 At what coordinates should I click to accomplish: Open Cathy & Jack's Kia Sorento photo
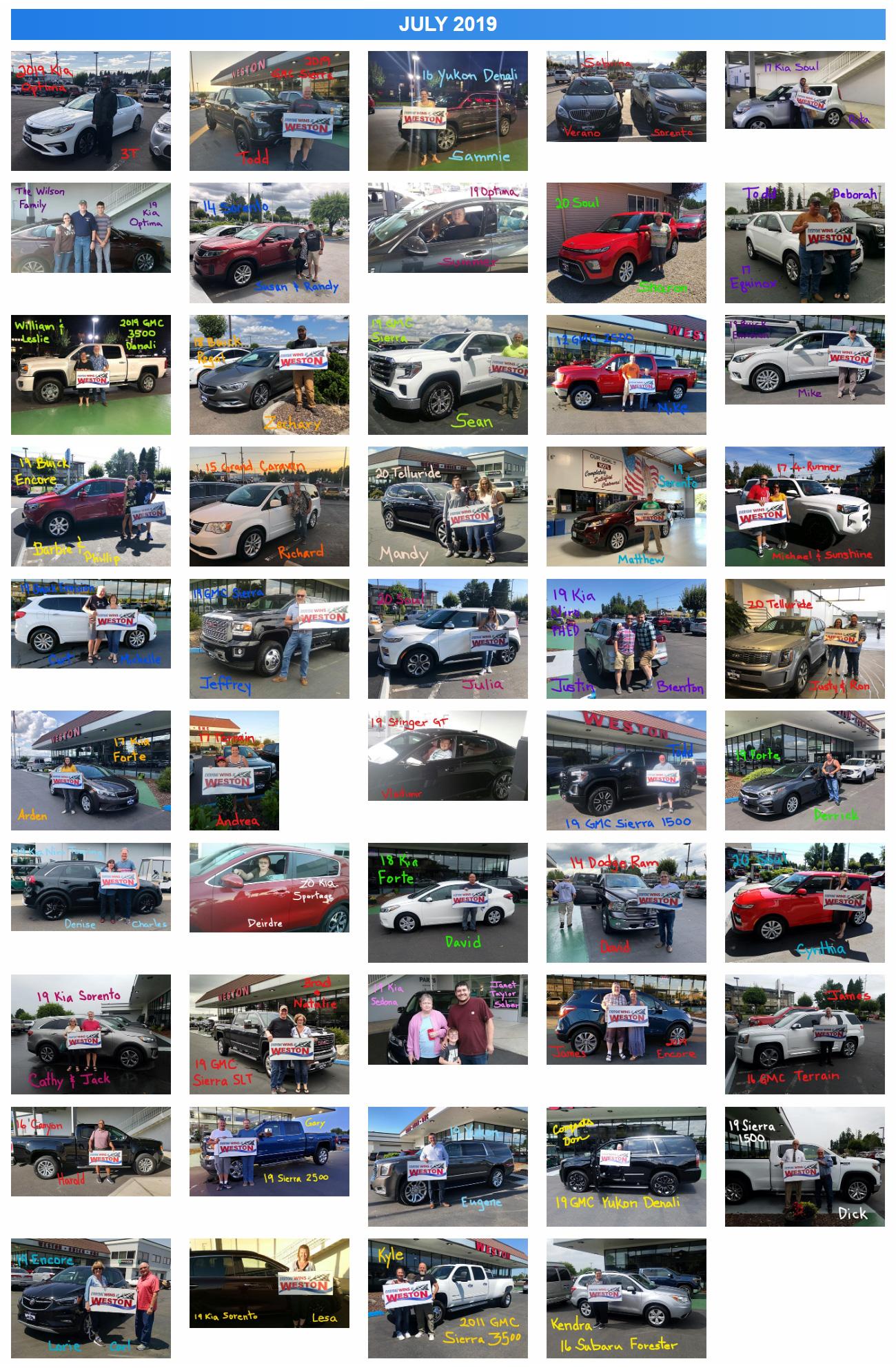[90, 1034]
